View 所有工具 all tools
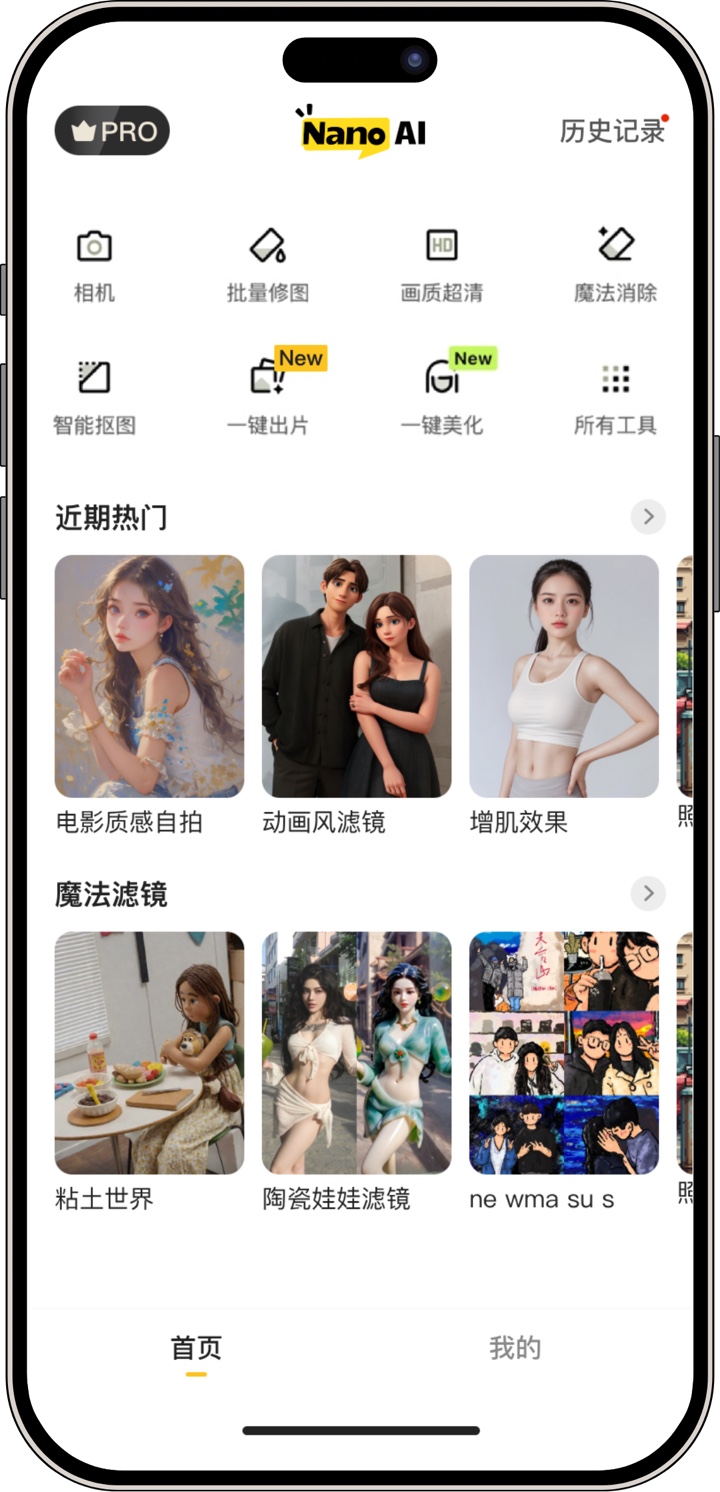Image resolution: width=720 pixels, height=1492 pixels. 615,396
